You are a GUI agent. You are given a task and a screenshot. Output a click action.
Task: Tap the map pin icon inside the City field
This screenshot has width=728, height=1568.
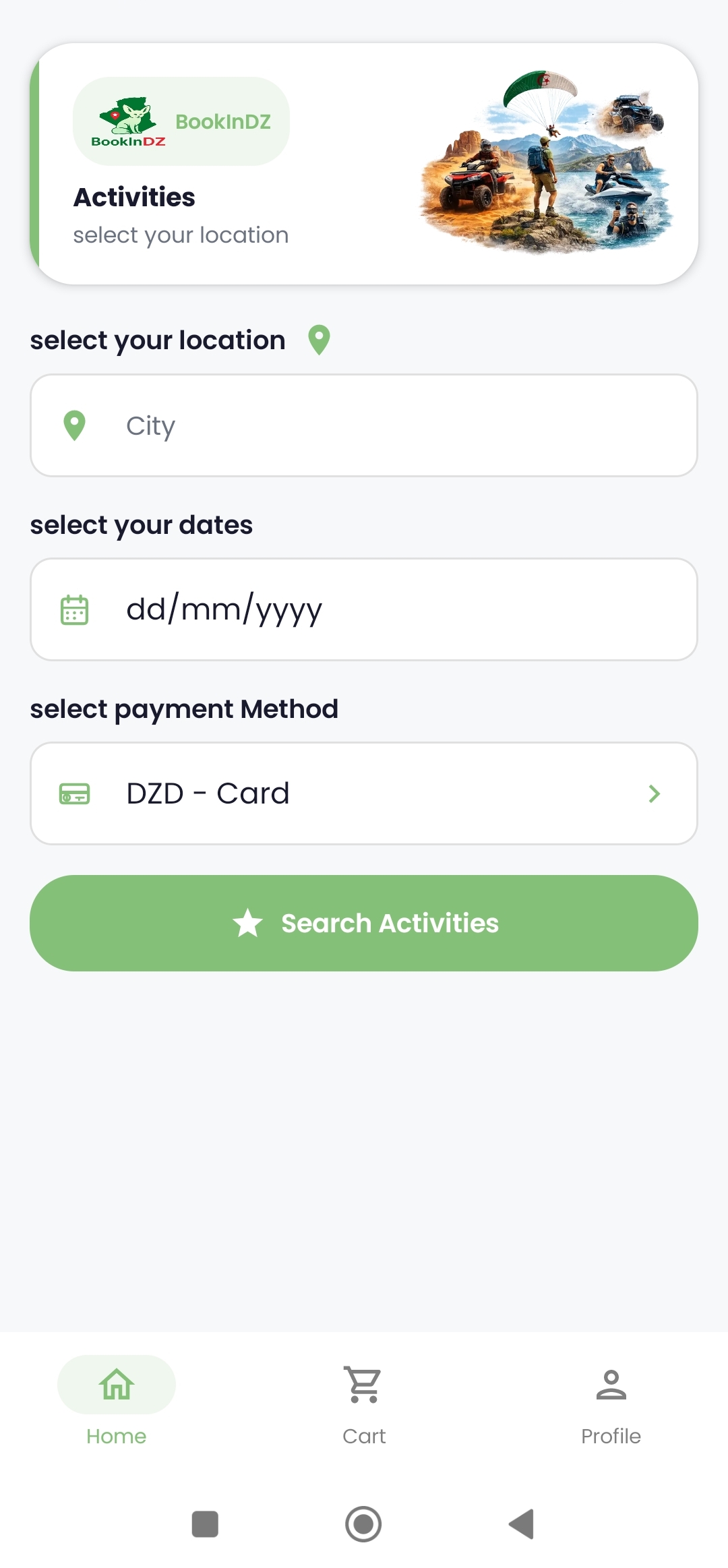pos(75,425)
